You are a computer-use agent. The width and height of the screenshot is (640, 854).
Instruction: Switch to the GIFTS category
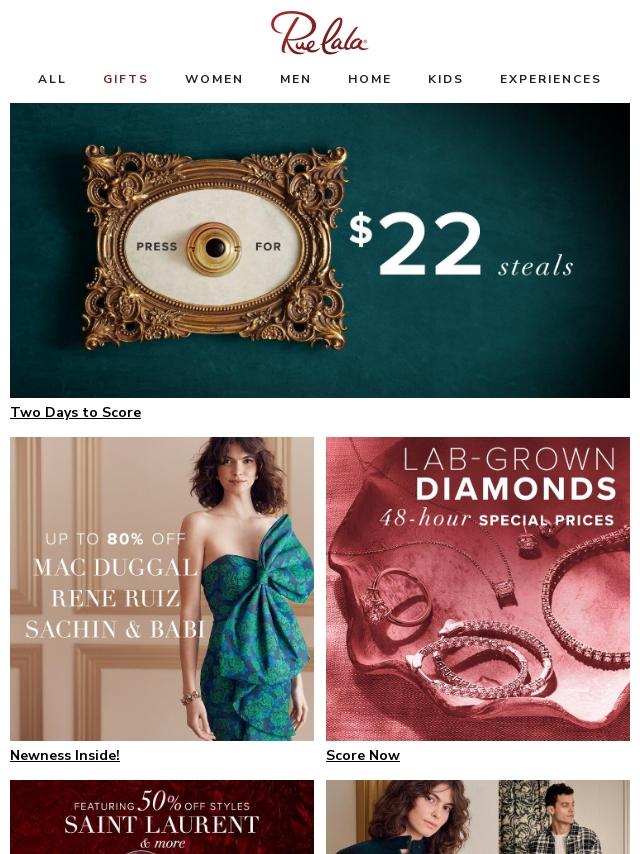[126, 79]
